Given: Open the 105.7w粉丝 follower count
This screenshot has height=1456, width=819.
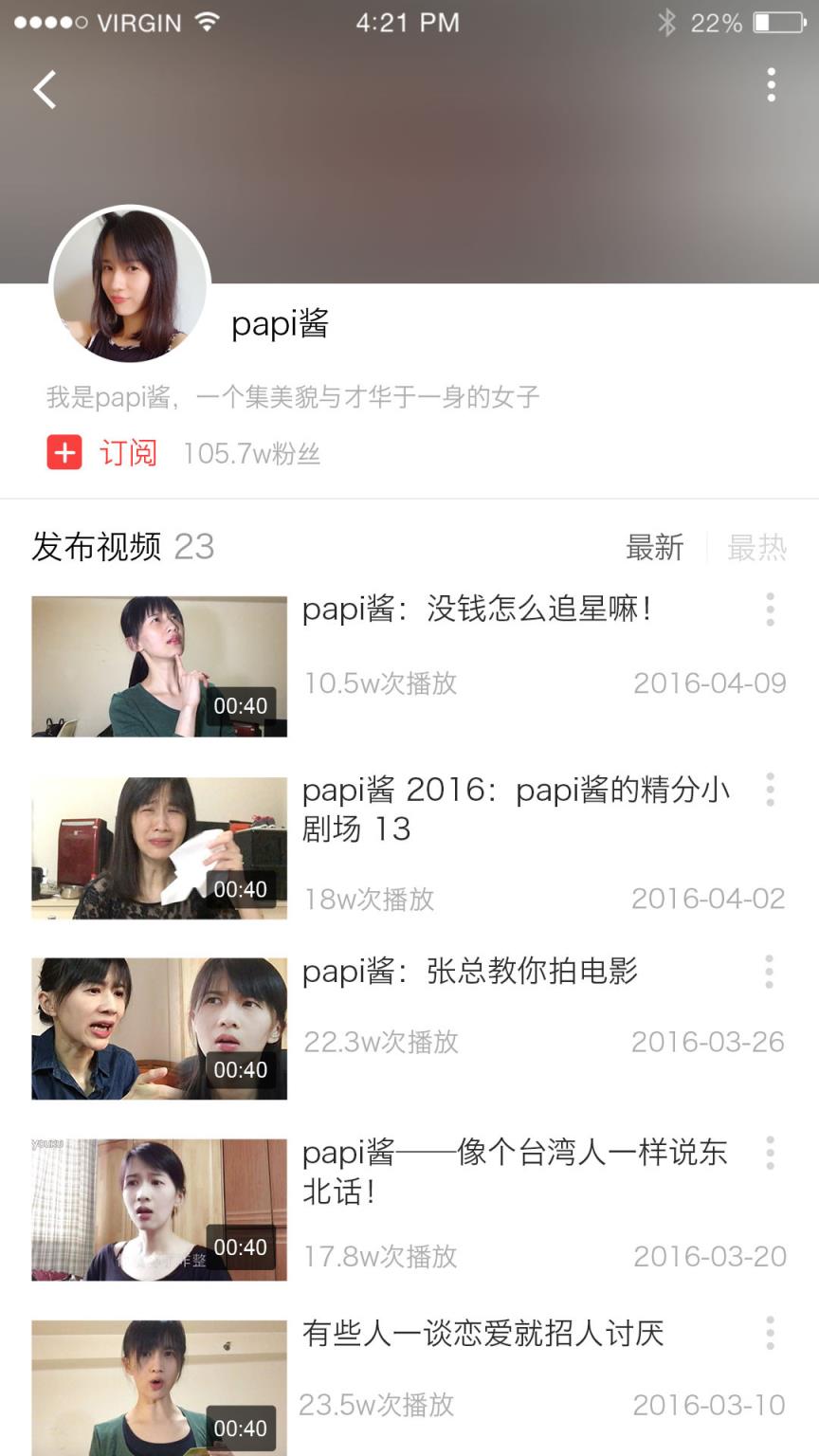Looking at the screenshot, I should (252, 455).
